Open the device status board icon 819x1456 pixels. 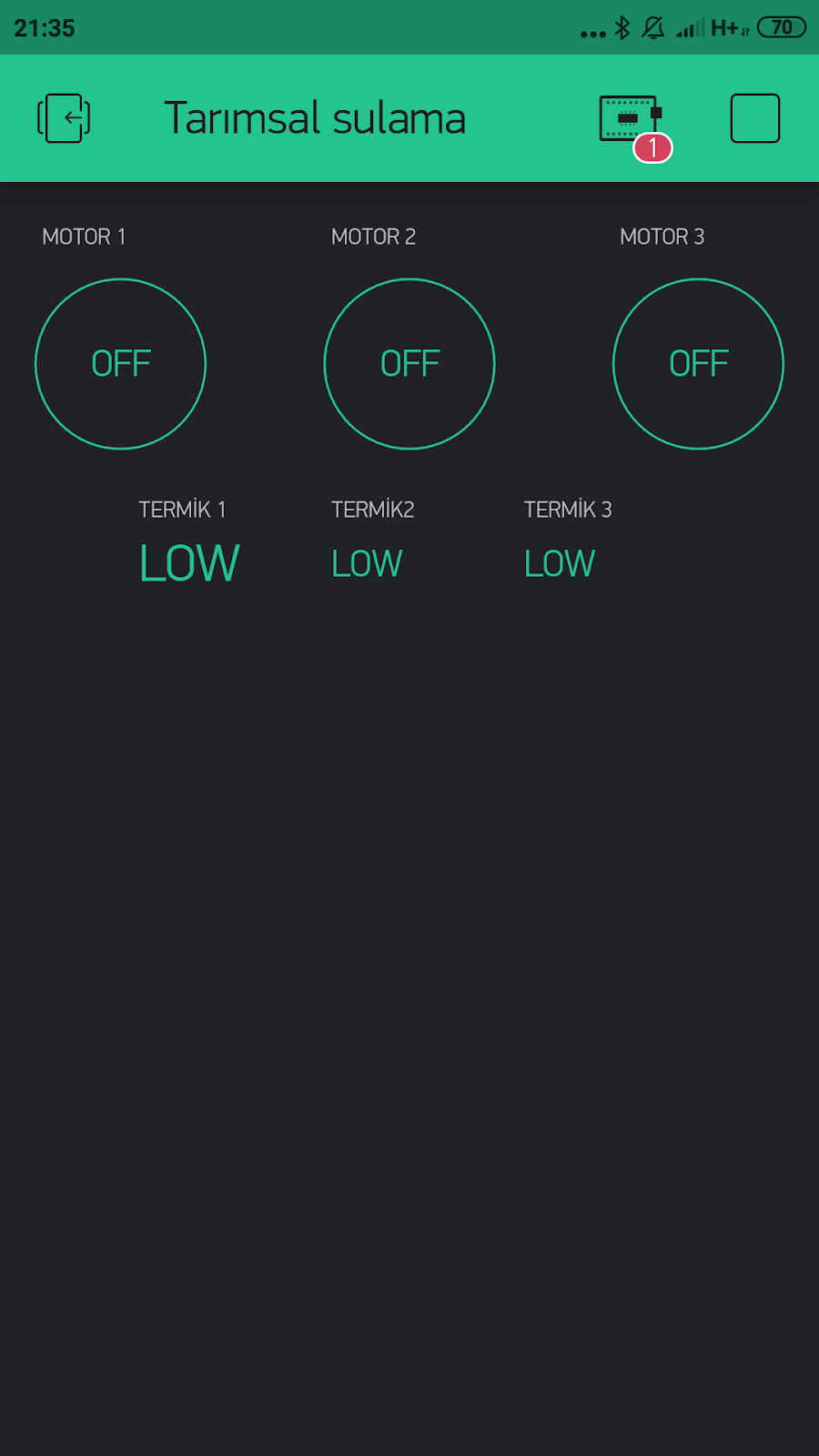[630, 119]
